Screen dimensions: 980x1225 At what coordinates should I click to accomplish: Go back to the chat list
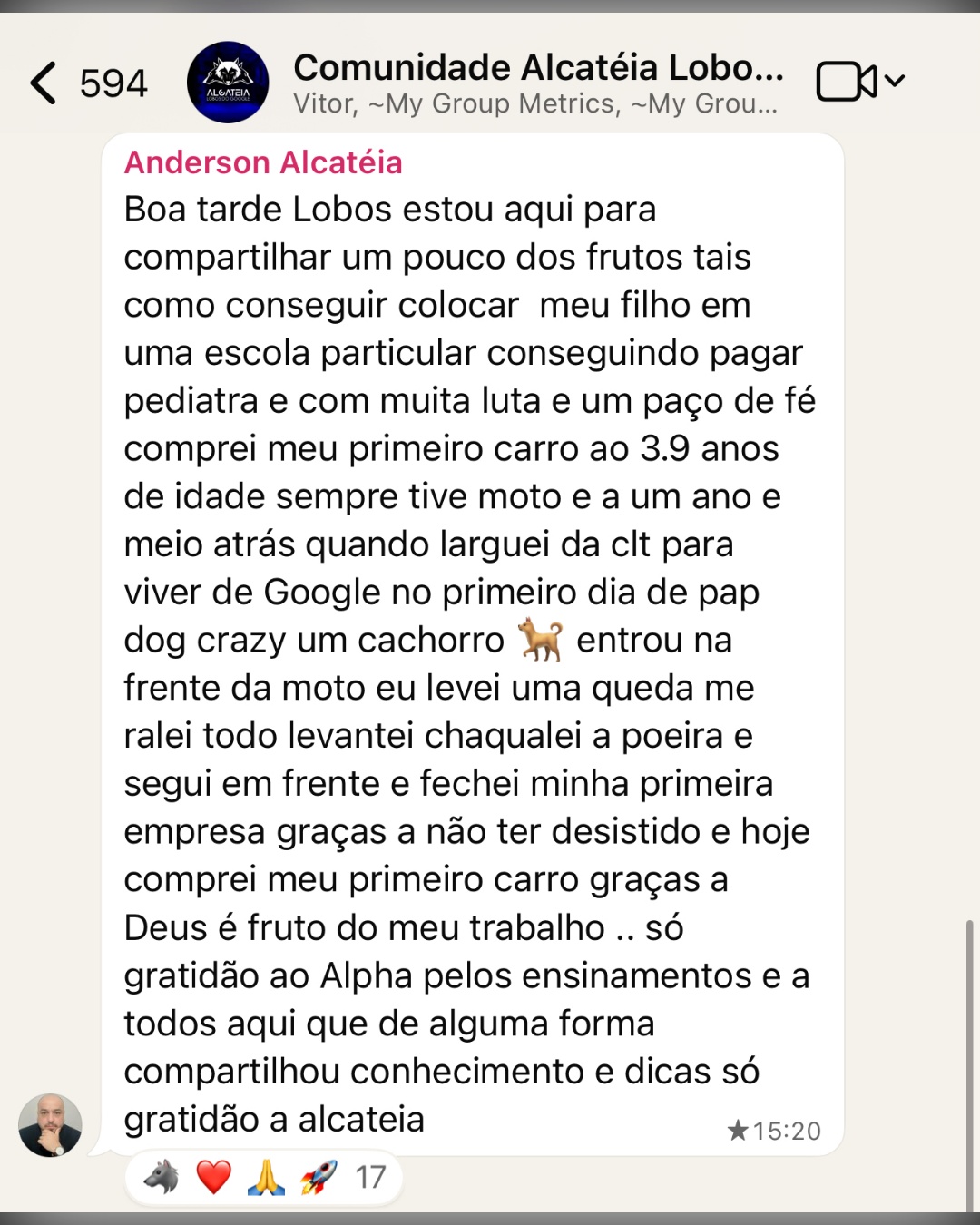pos(45,83)
